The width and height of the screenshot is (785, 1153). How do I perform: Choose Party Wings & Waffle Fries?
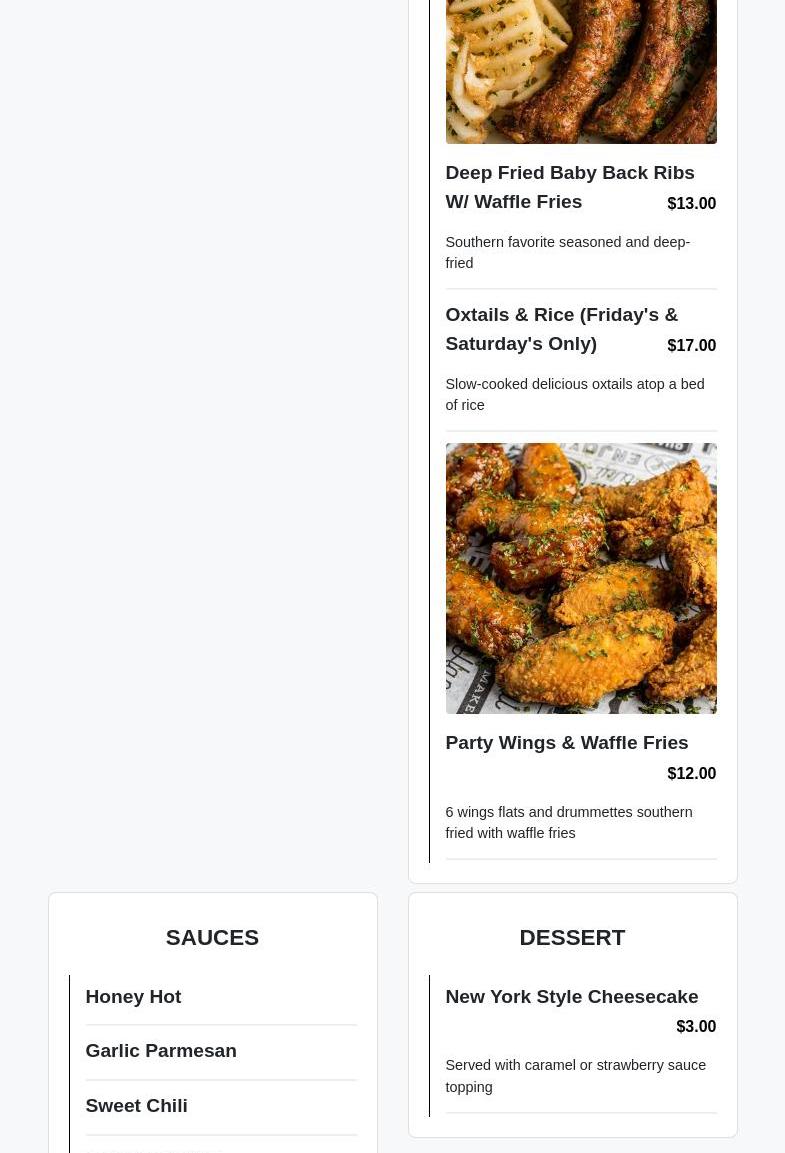[566, 743]
